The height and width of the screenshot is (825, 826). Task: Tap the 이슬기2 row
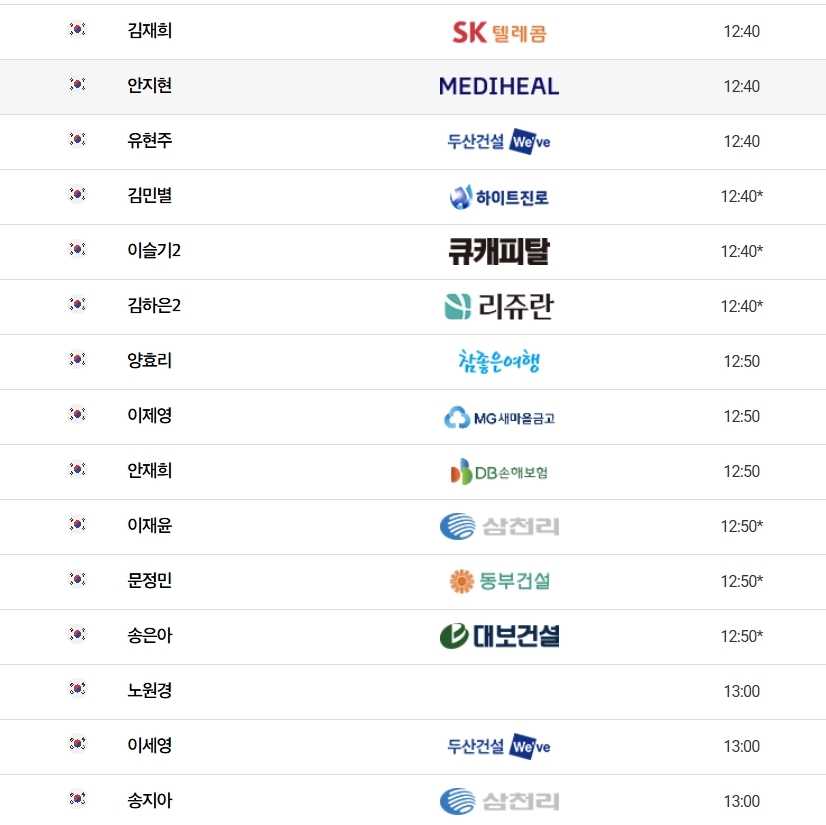154,251
